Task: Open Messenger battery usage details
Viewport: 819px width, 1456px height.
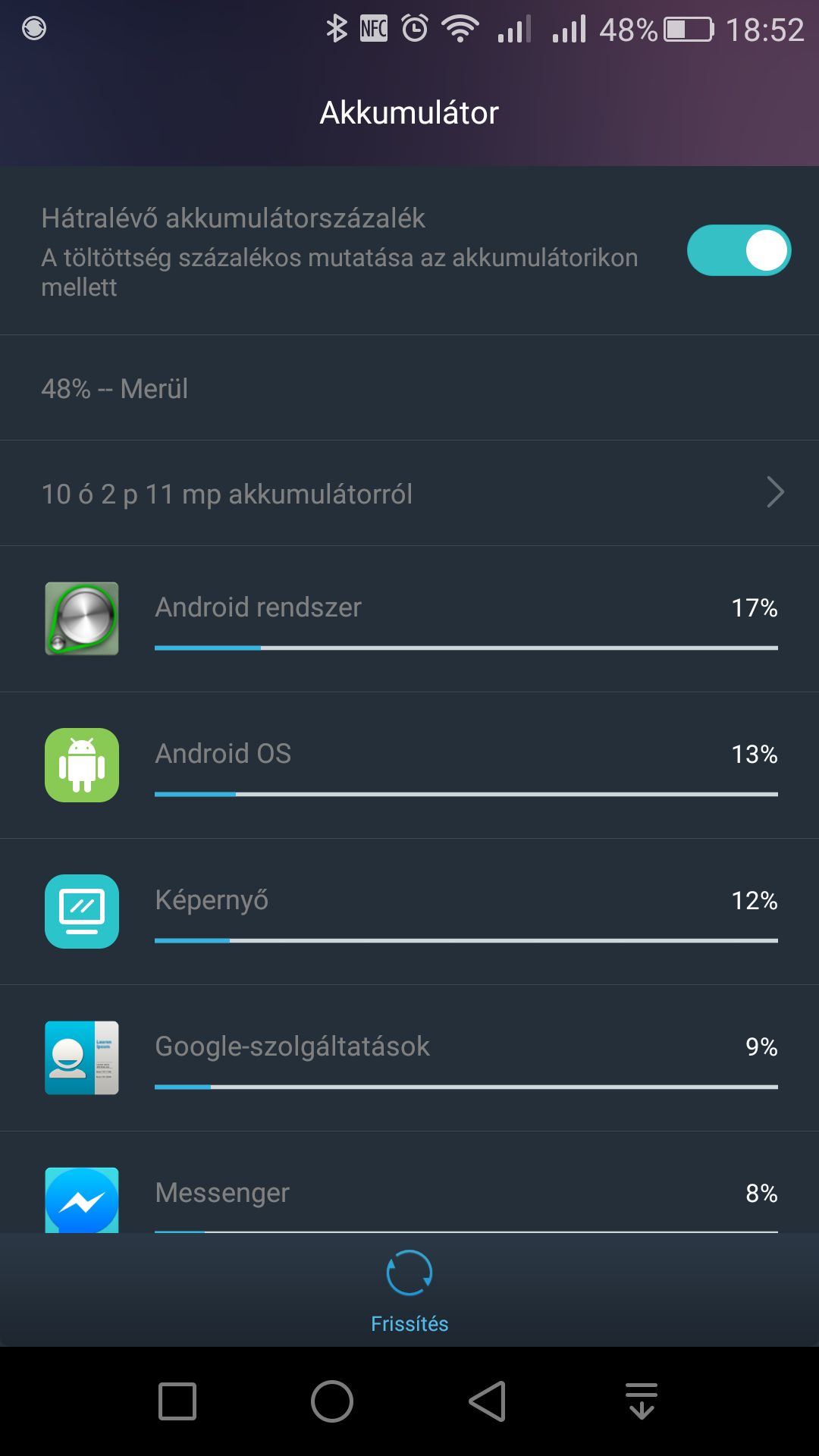Action: click(x=409, y=1182)
